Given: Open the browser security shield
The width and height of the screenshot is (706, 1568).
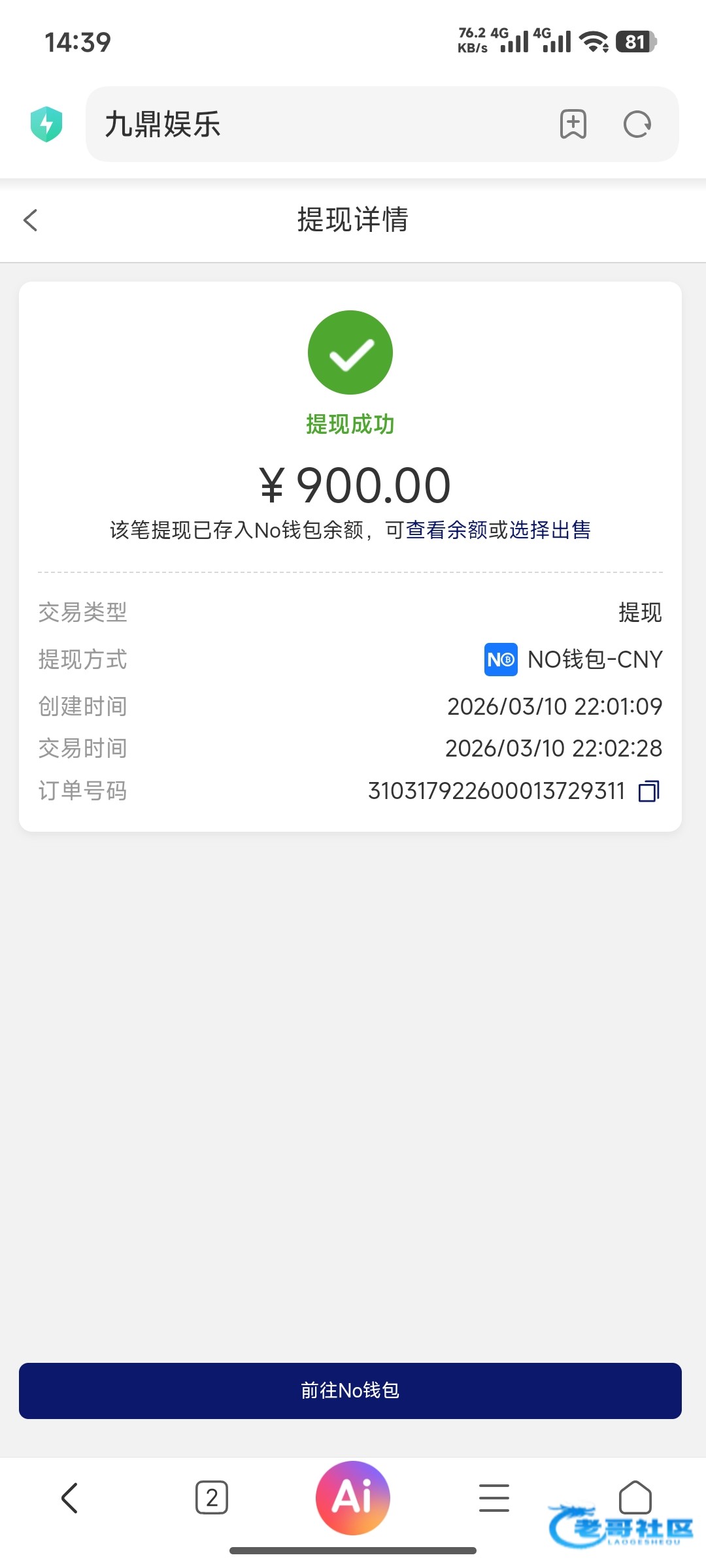Looking at the screenshot, I should tap(46, 124).
